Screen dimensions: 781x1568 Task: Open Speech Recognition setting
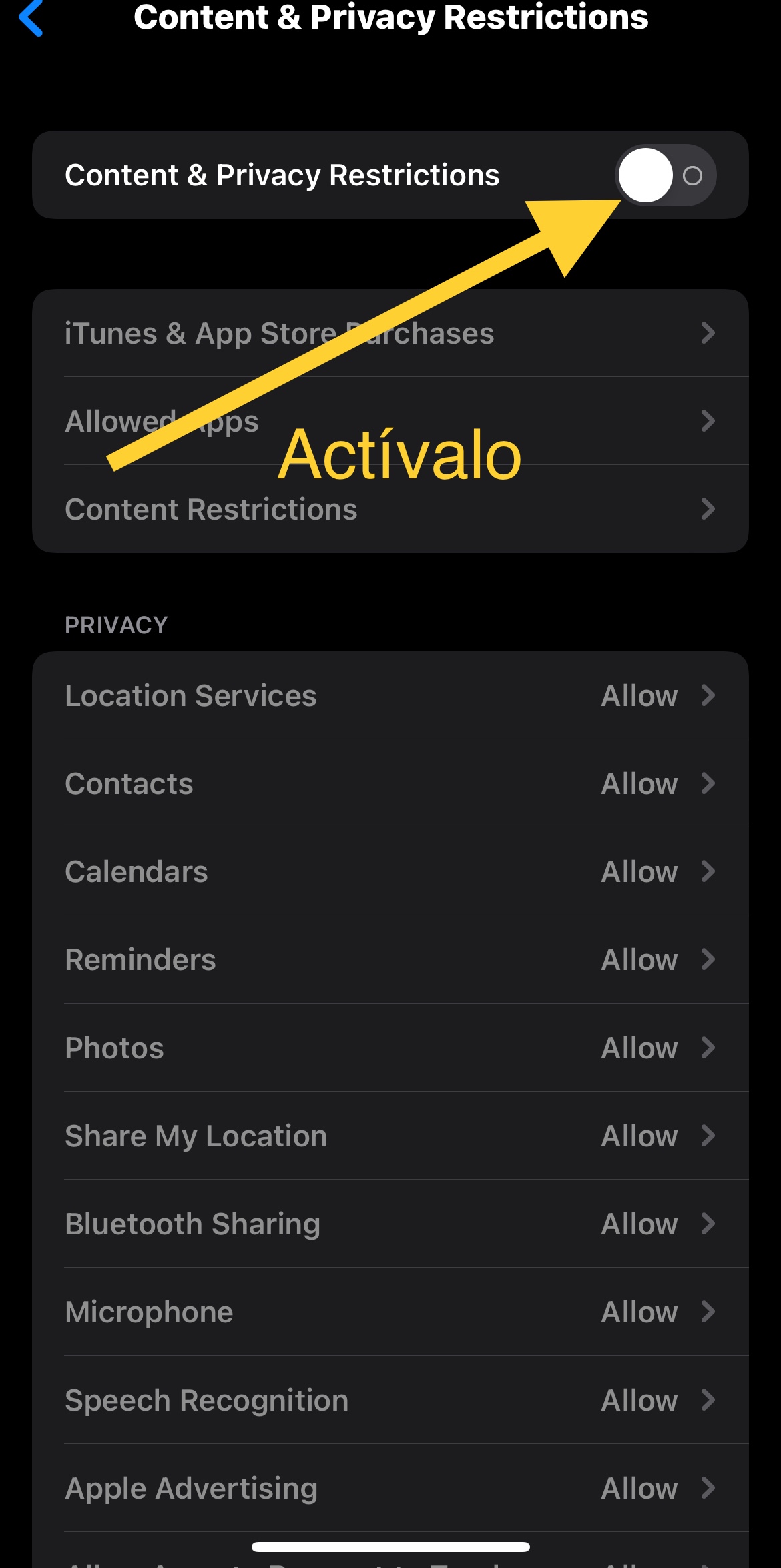click(x=390, y=1401)
